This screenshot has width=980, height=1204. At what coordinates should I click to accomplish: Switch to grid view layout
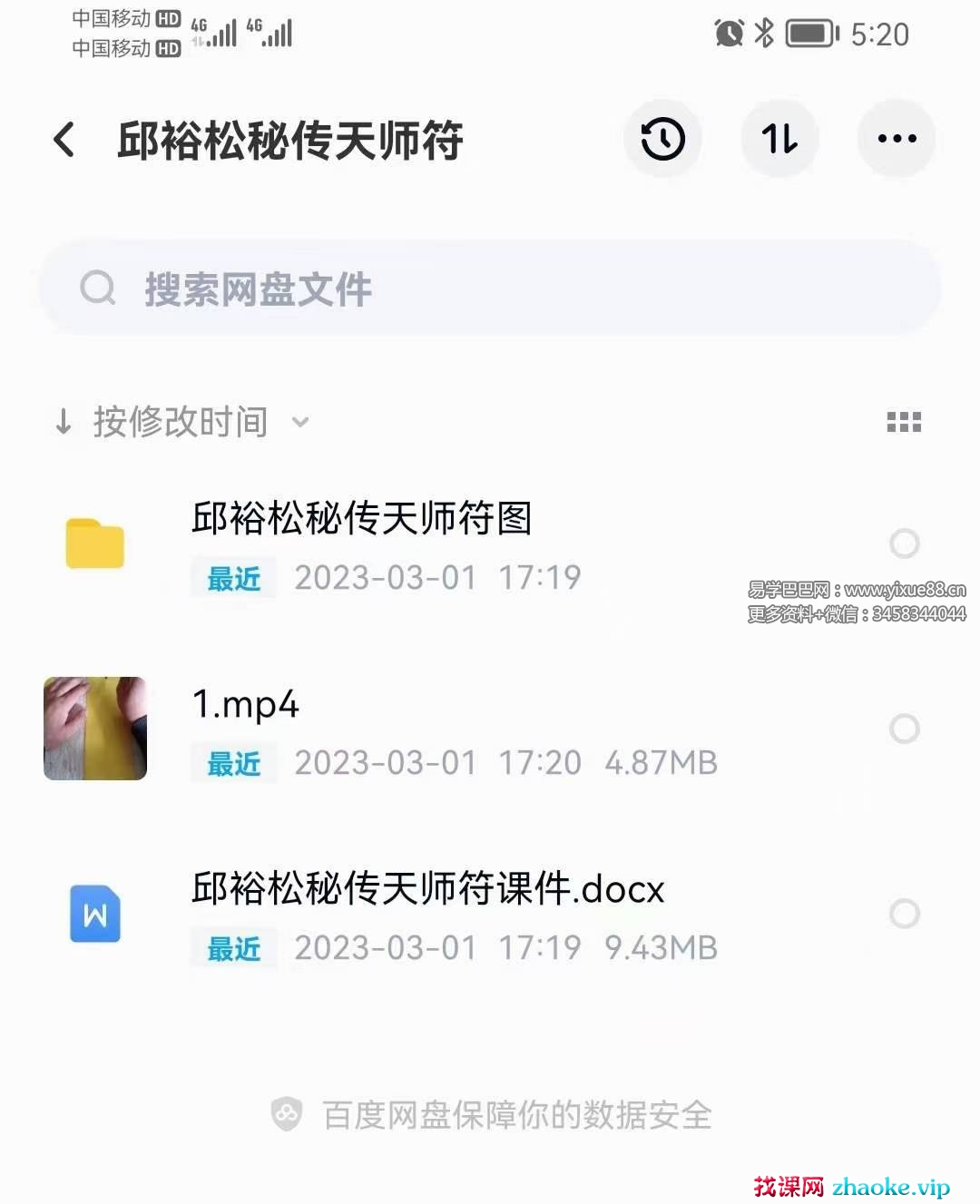903,422
